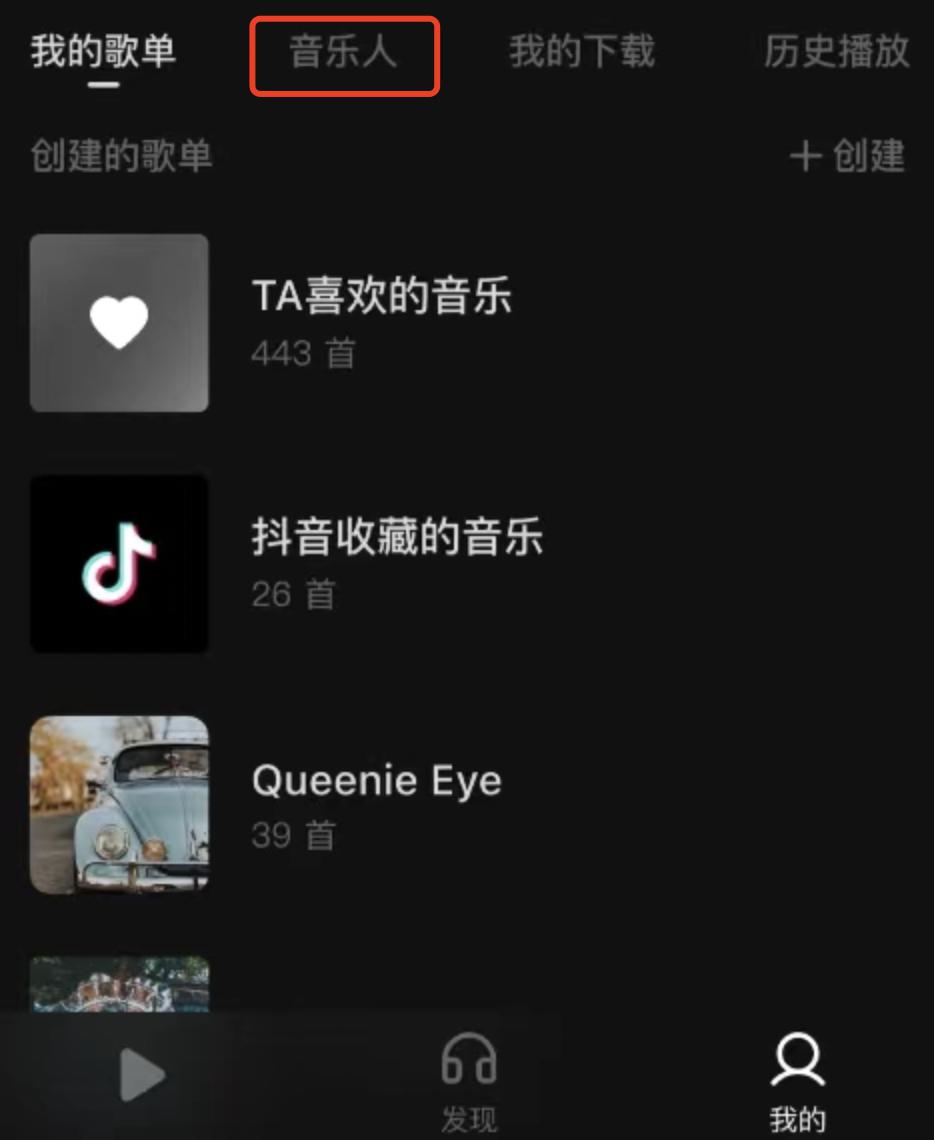Click the Douyin logo on 抖音收藏的音乐 cover
Image resolution: width=934 pixels, height=1140 pixels.
119,563
